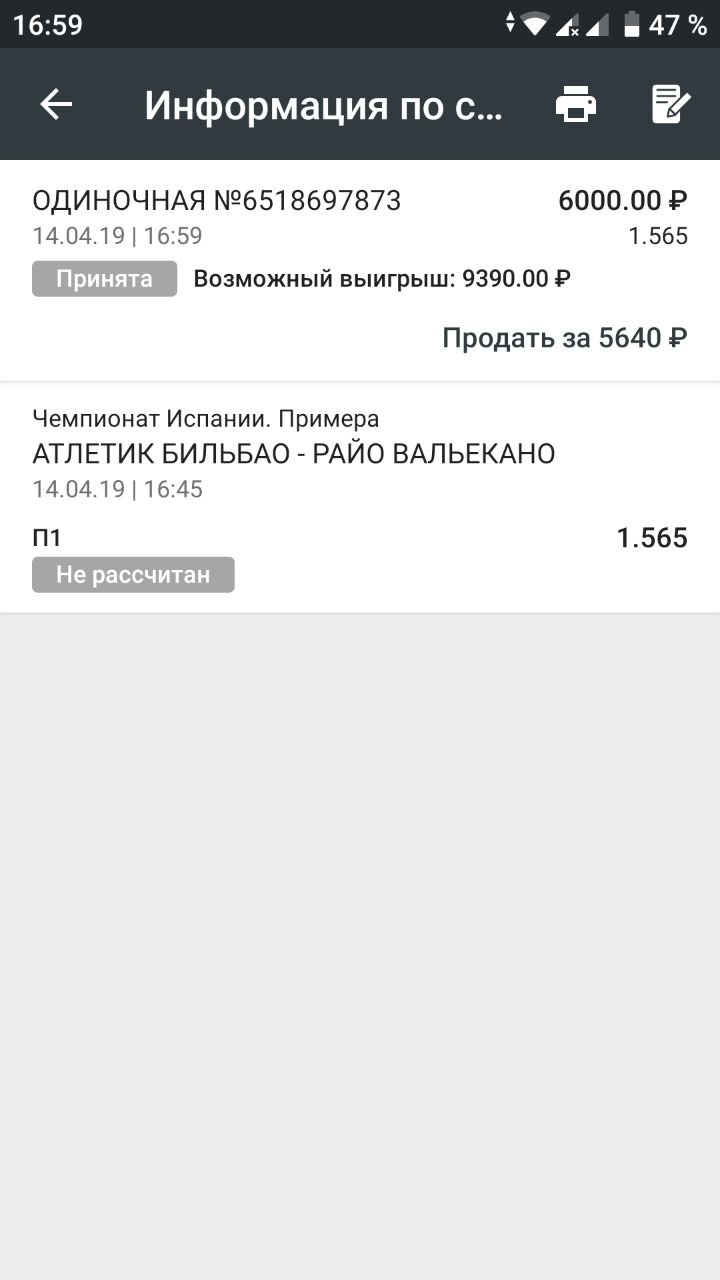Image resolution: width=720 pixels, height=1280 pixels.
Task: Open the Атлетик Бильбао - Райо Вальекано match
Action: [293, 454]
